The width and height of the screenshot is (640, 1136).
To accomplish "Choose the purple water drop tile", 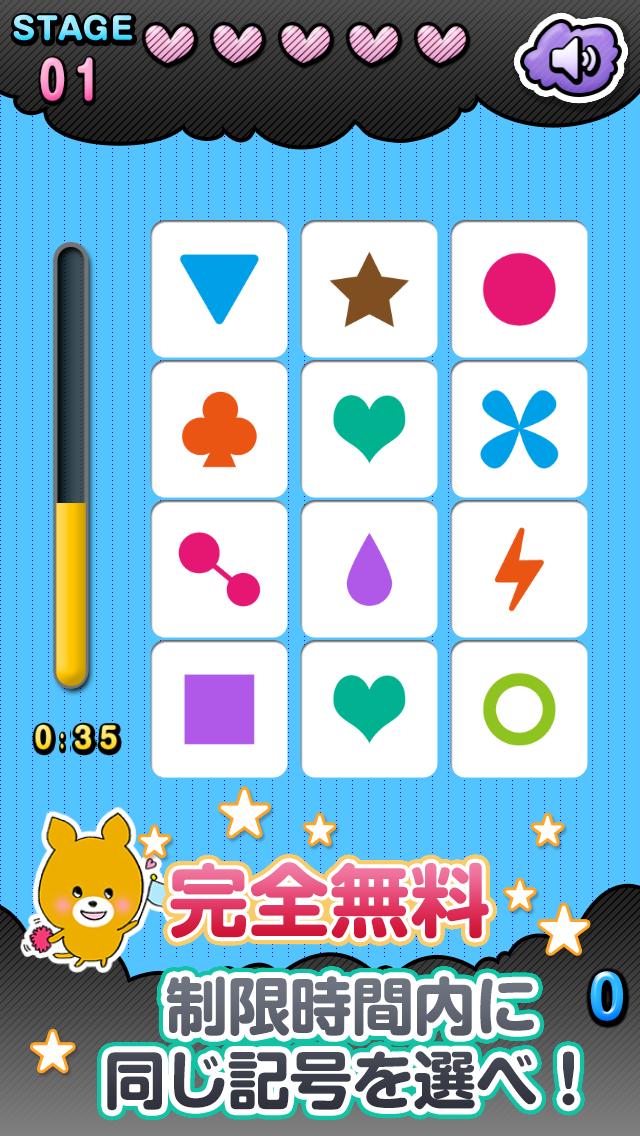I will point(369,570).
